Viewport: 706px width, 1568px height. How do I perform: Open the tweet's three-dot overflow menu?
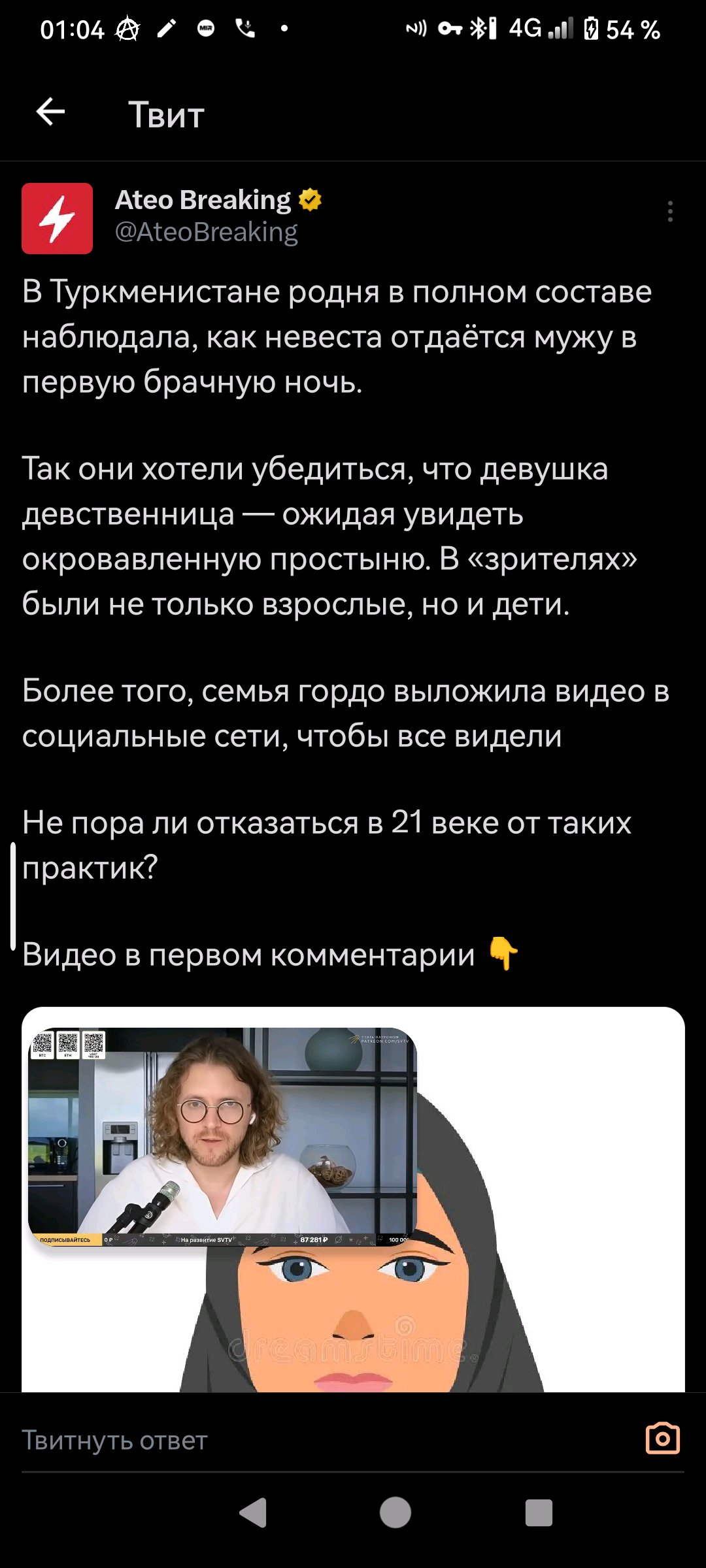click(670, 212)
